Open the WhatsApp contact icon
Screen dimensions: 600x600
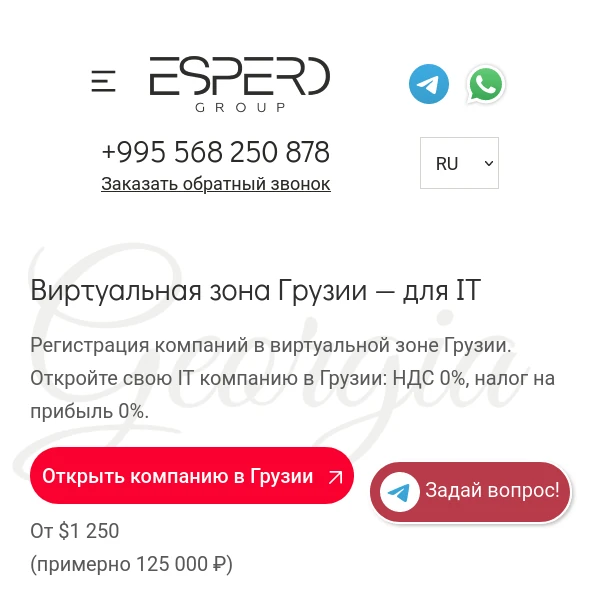pos(486,84)
